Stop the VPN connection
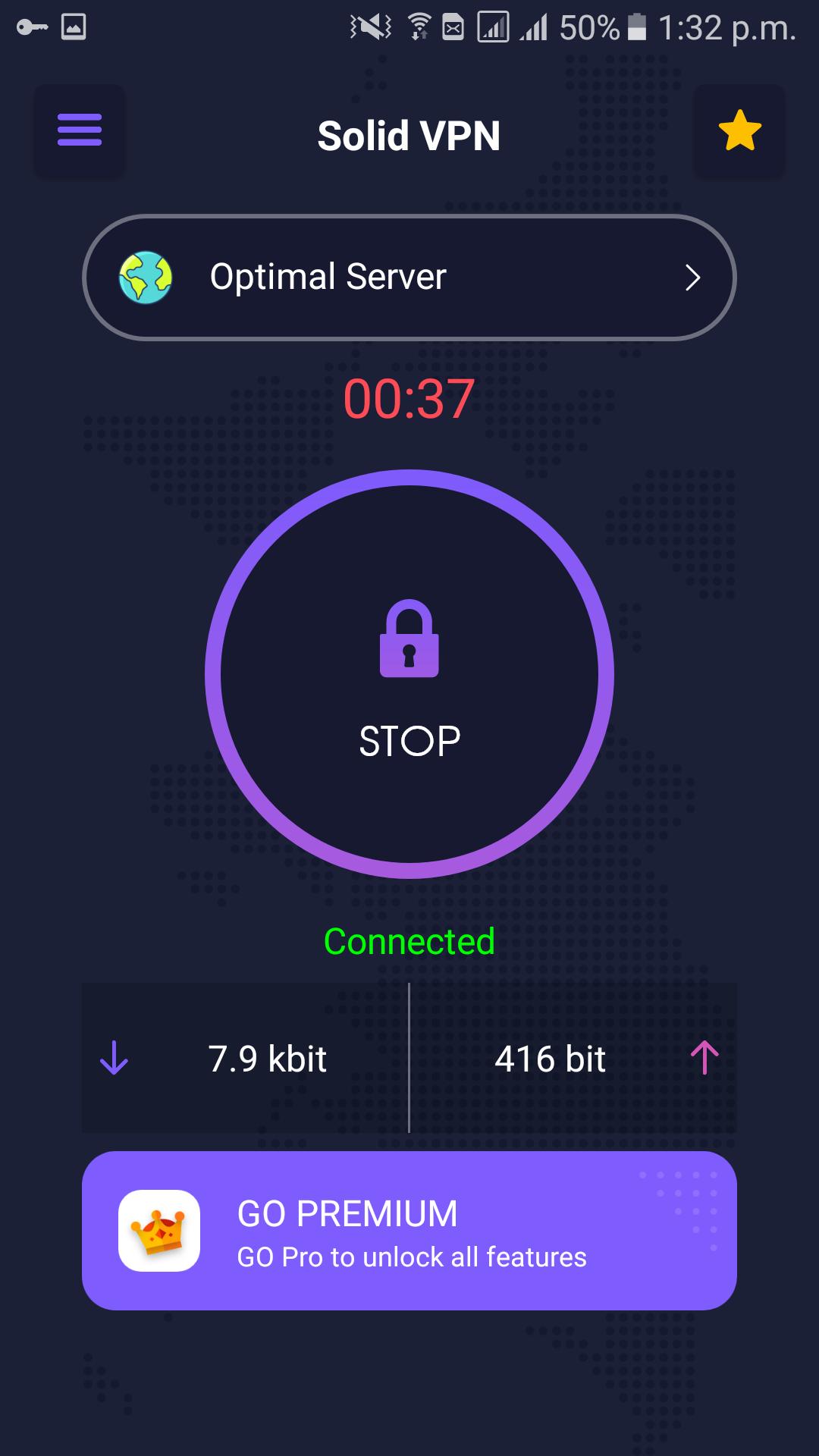Viewport: 819px width, 1456px height. 409,673
